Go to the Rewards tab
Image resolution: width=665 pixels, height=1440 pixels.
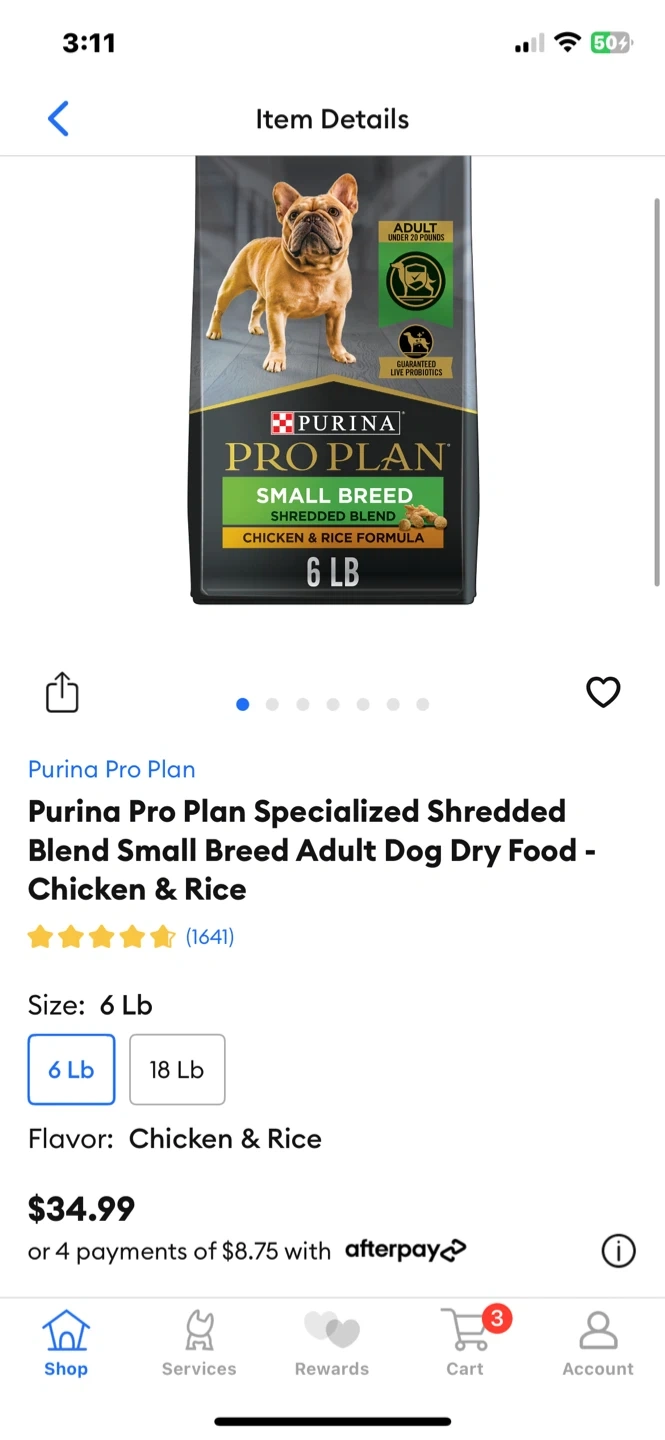(332, 1343)
